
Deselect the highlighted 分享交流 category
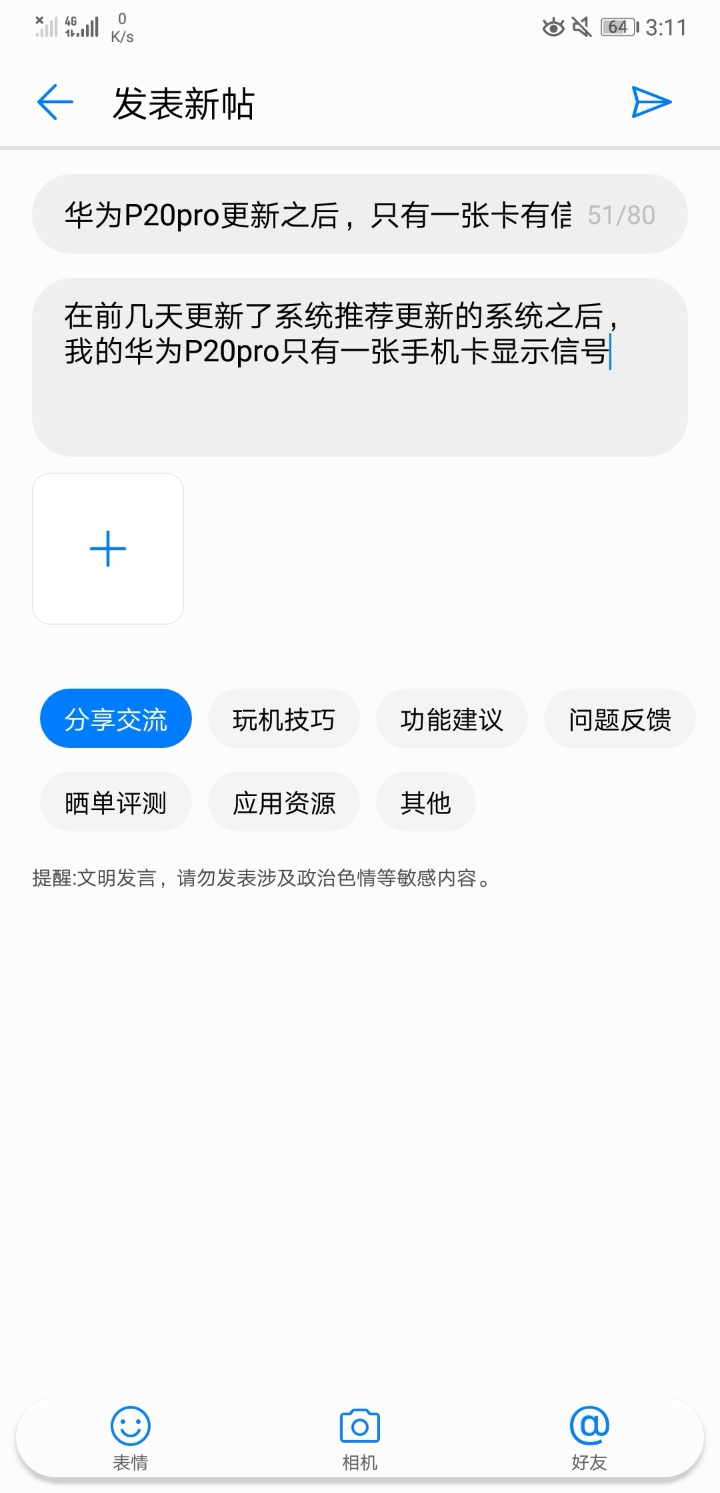(x=115, y=719)
